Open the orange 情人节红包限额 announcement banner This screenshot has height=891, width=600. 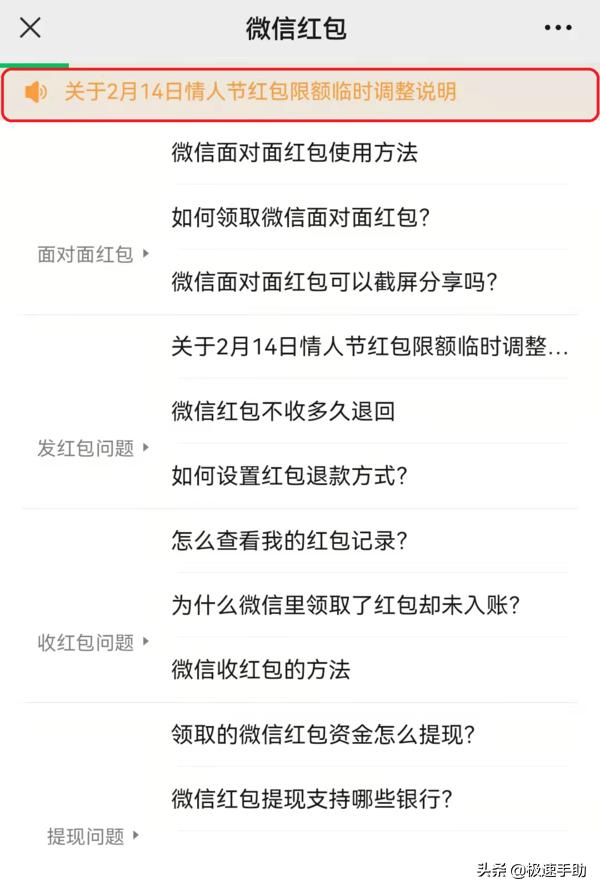point(300,93)
